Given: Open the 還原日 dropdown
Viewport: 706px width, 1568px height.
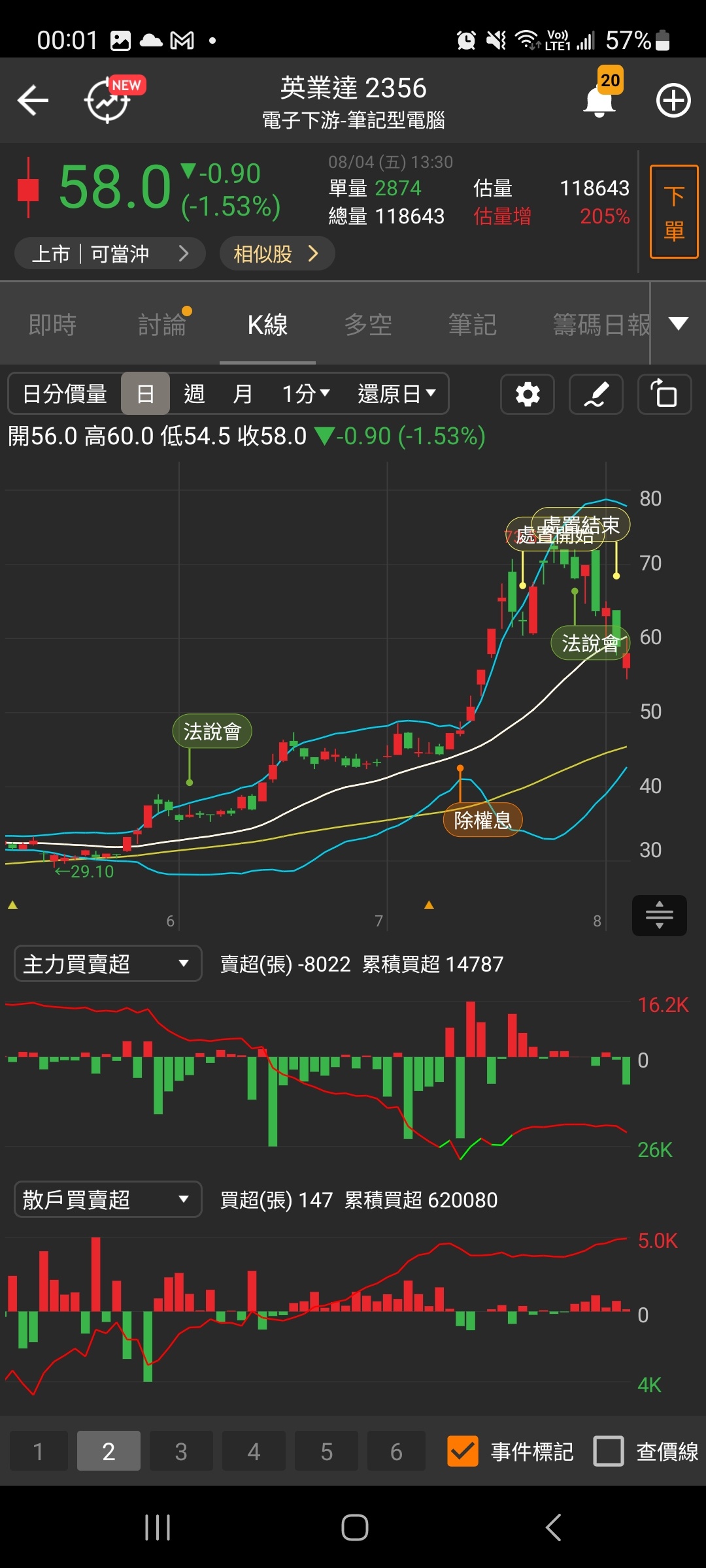Looking at the screenshot, I should click(x=396, y=394).
